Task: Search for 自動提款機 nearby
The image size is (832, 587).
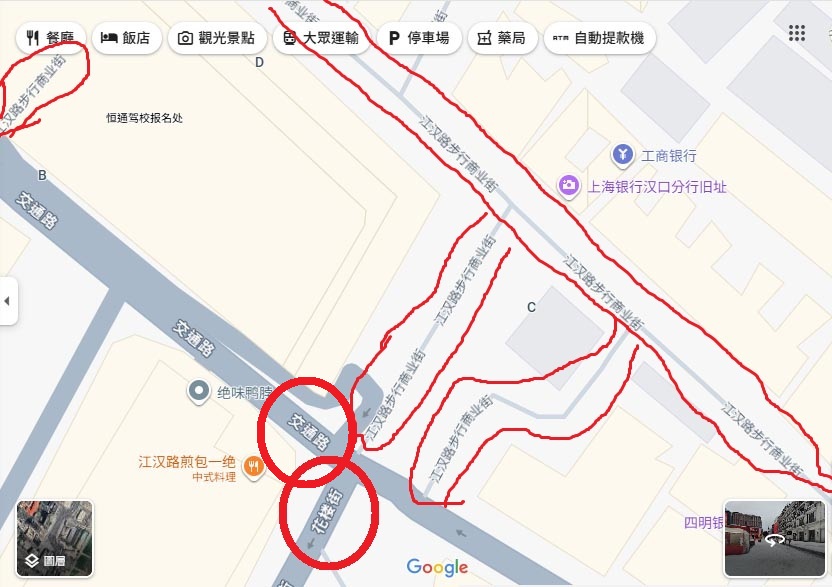Action: [599, 38]
